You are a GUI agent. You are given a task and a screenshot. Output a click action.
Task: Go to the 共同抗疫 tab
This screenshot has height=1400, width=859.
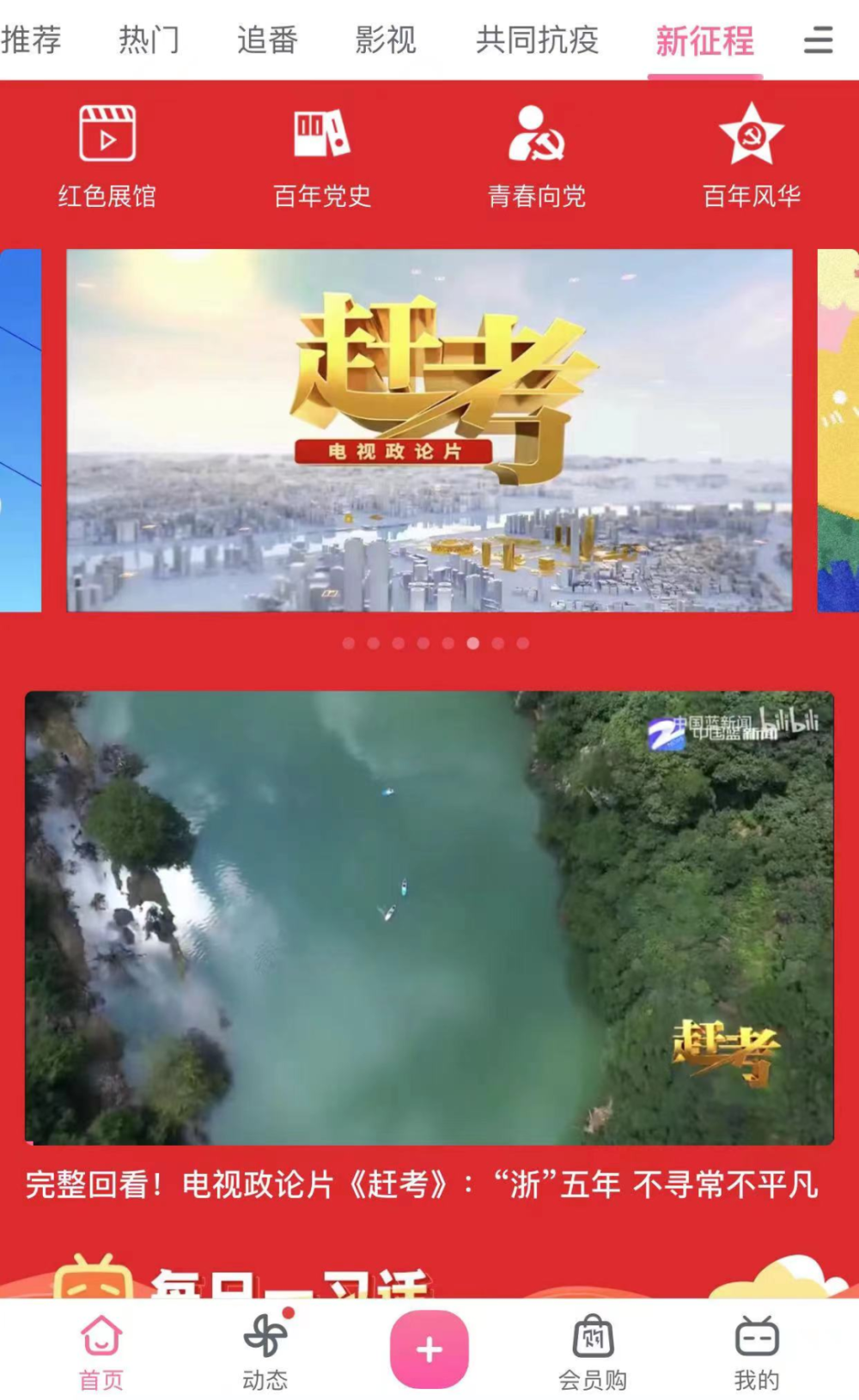pos(537,40)
